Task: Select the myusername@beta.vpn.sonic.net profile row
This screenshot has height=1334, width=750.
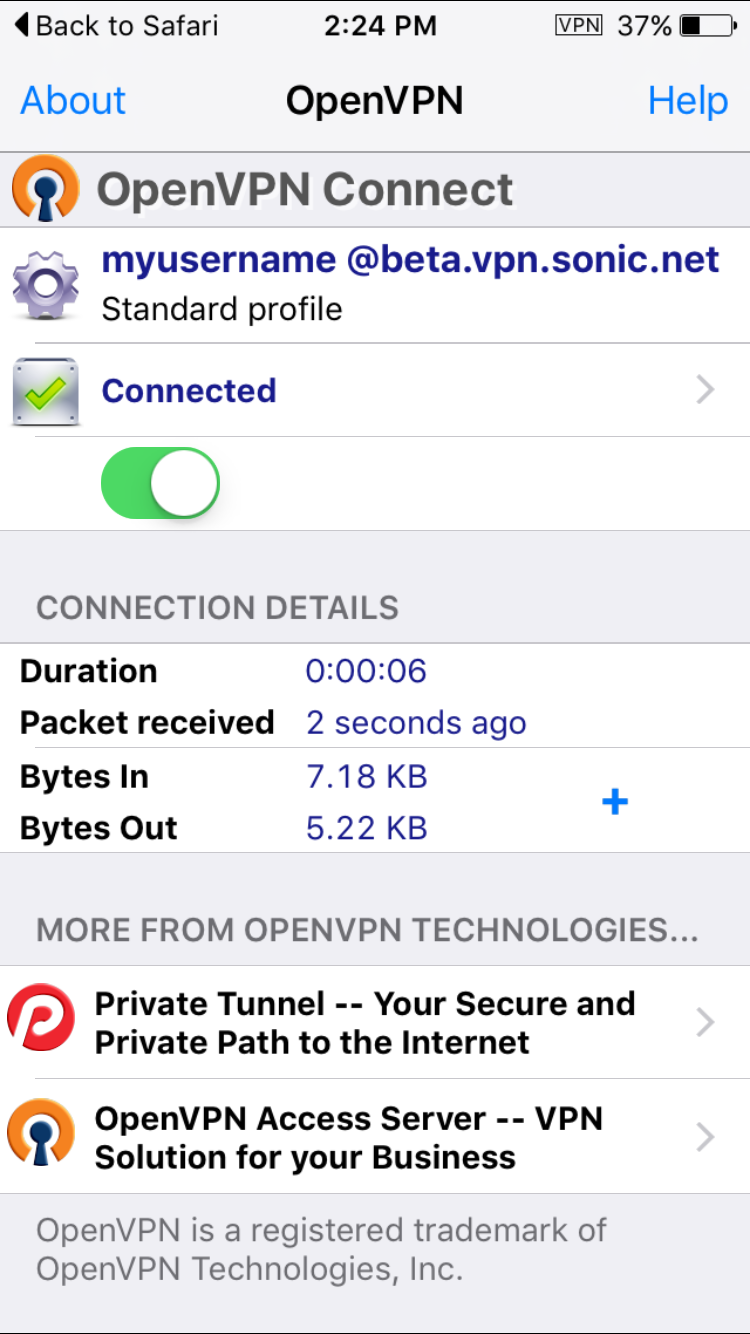Action: coord(375,285)
